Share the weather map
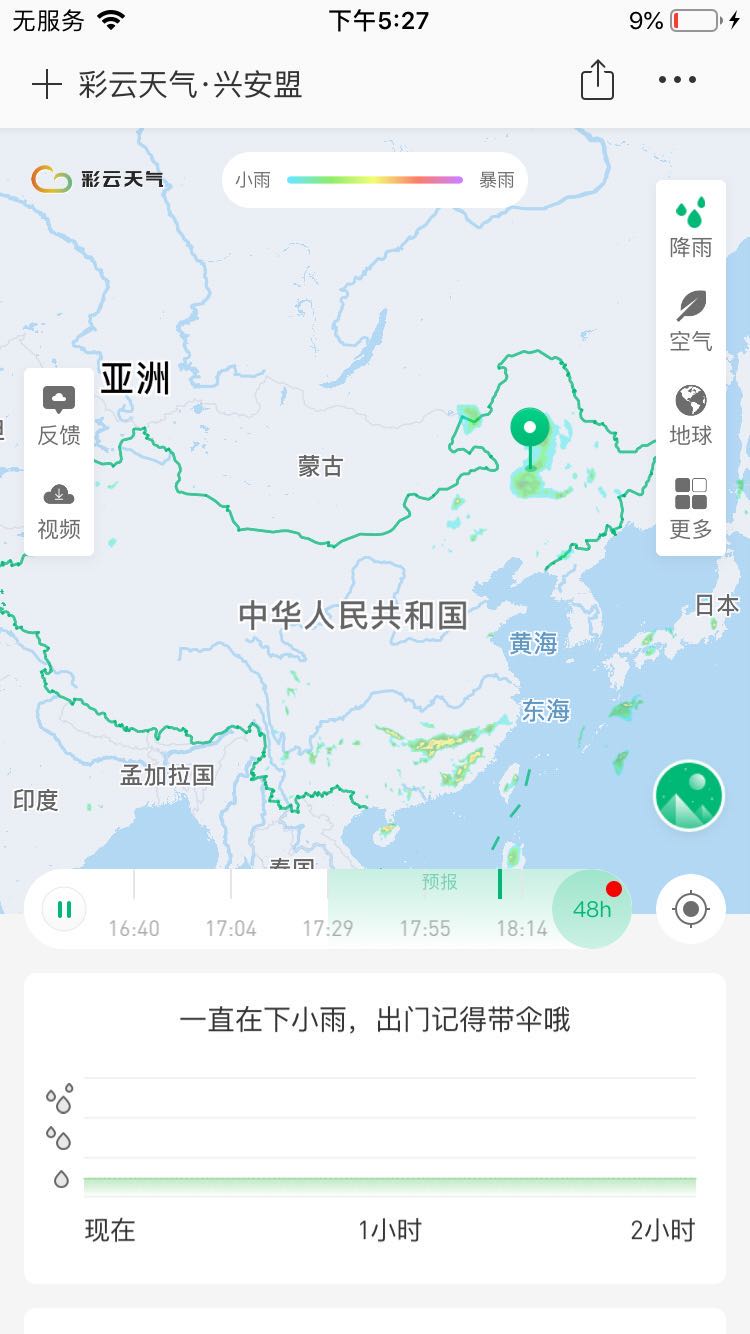Viewport: 750px width, 1334px height. (597, 81)
